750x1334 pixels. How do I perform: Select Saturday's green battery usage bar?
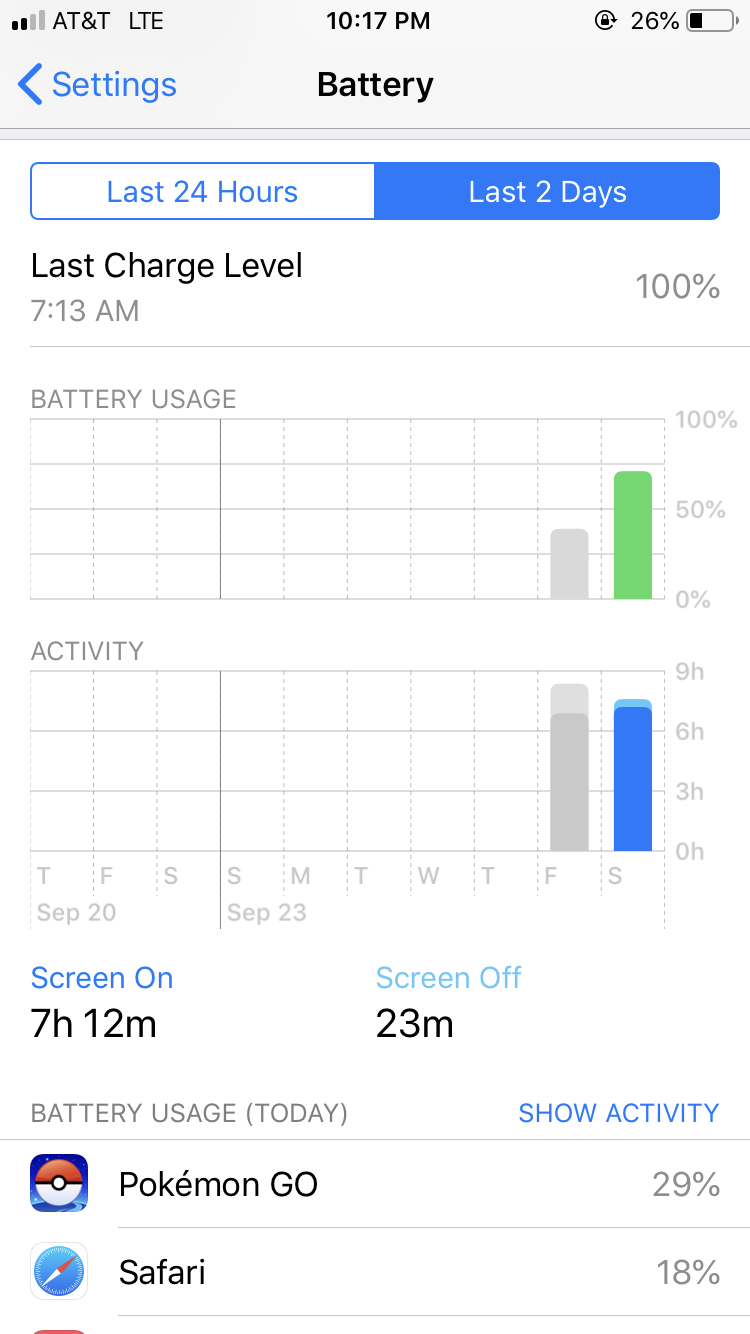[633, 535]
